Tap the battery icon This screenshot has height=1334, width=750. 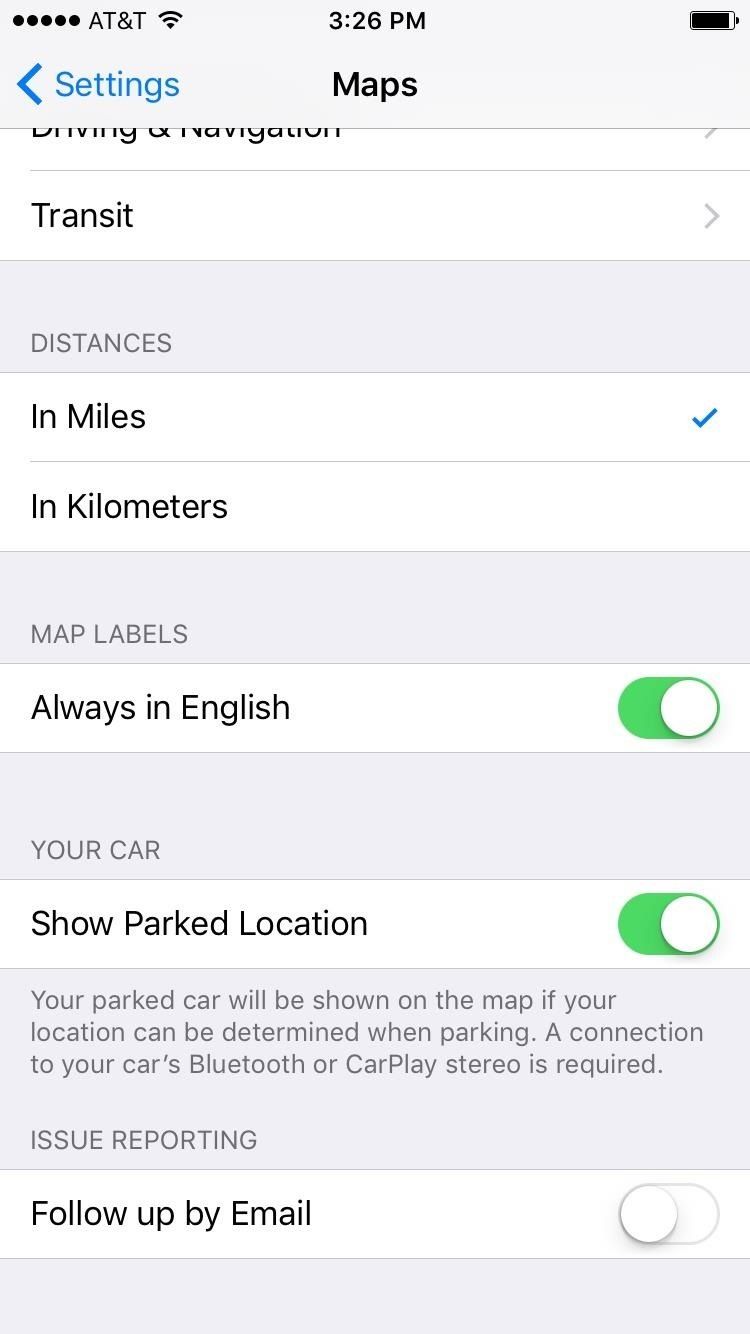tap(714, 19)
